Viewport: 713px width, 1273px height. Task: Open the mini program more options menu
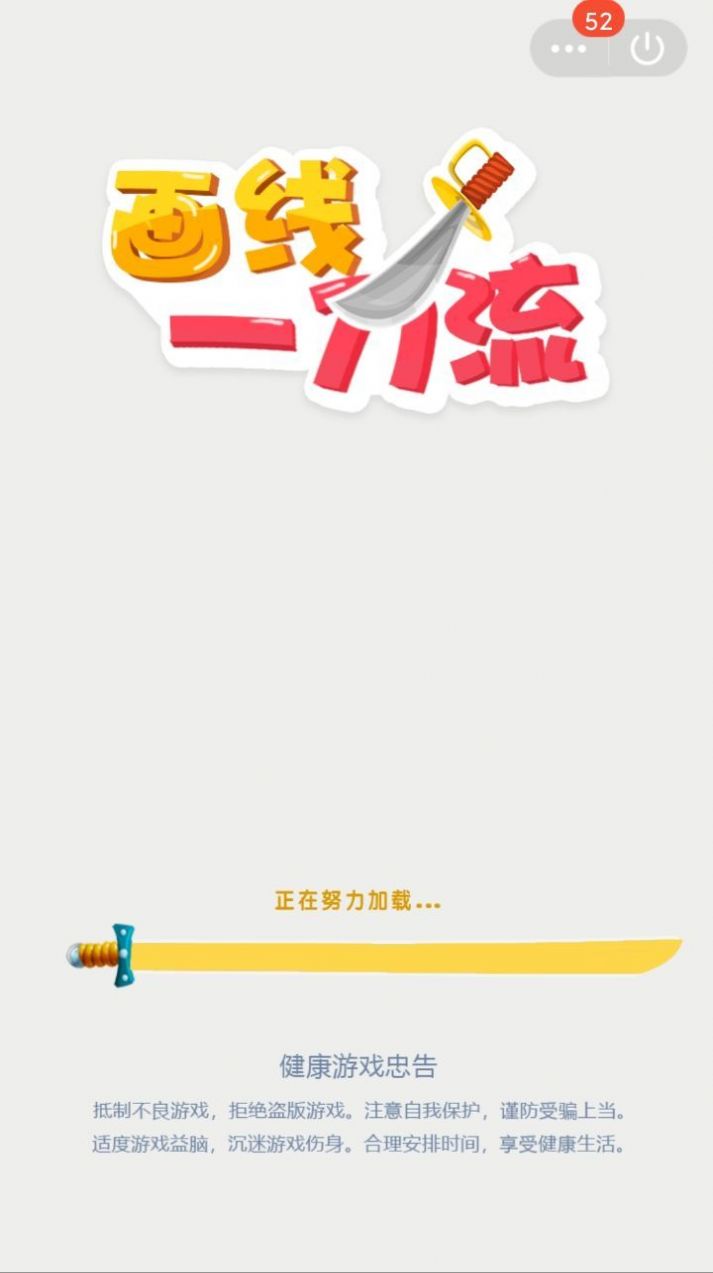pos(569,49)
